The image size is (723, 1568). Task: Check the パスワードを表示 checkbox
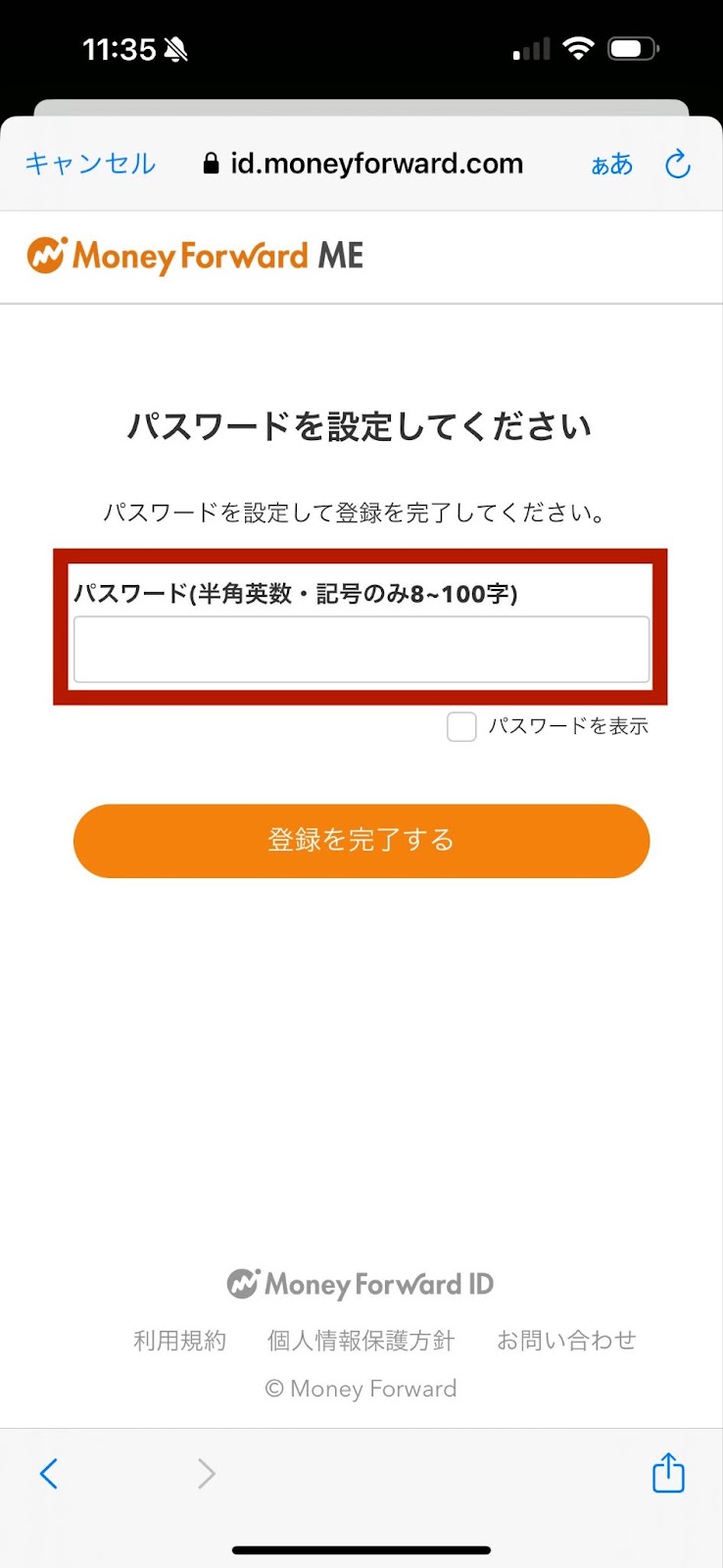point(461,726)
